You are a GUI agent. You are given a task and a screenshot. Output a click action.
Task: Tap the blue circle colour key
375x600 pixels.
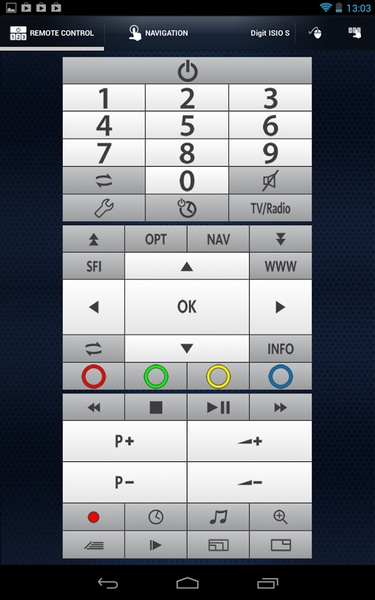point(280,376)
